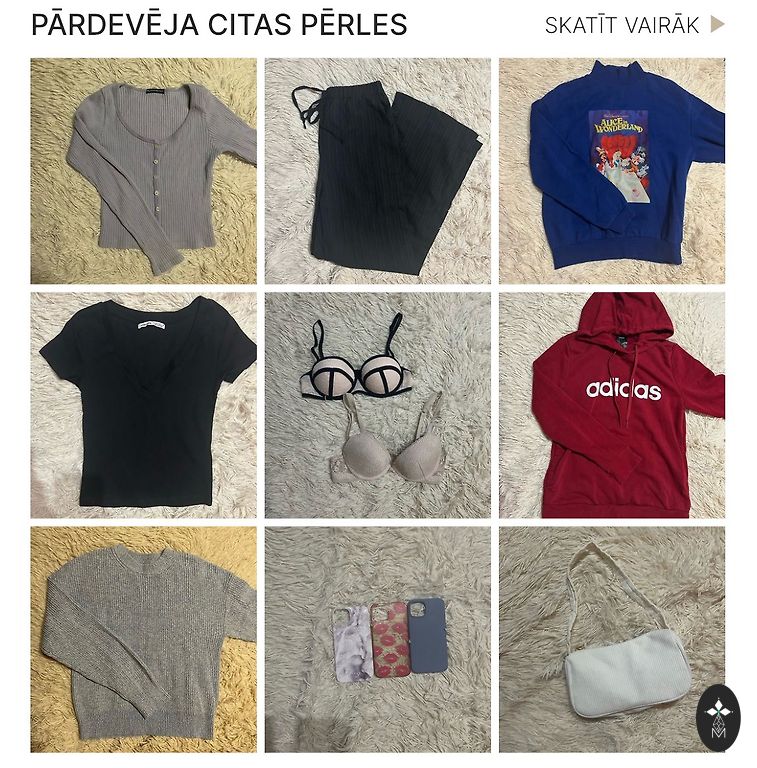Open the red Adidas hoodie listing
The height and width of the screenshot is (768, 757).
[x=612, y=405]
